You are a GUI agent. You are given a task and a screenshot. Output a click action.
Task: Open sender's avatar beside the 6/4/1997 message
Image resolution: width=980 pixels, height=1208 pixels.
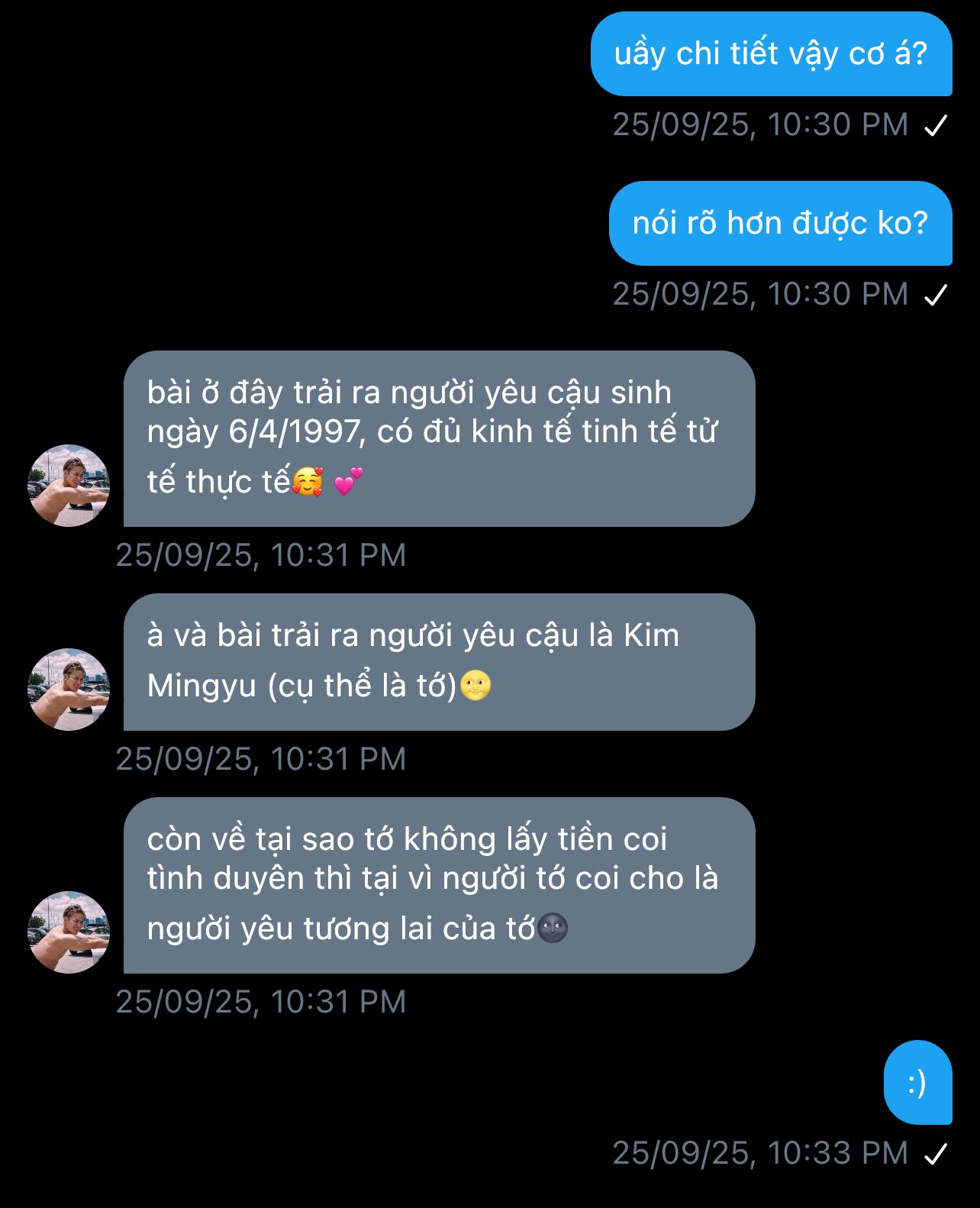pos(69,486)
